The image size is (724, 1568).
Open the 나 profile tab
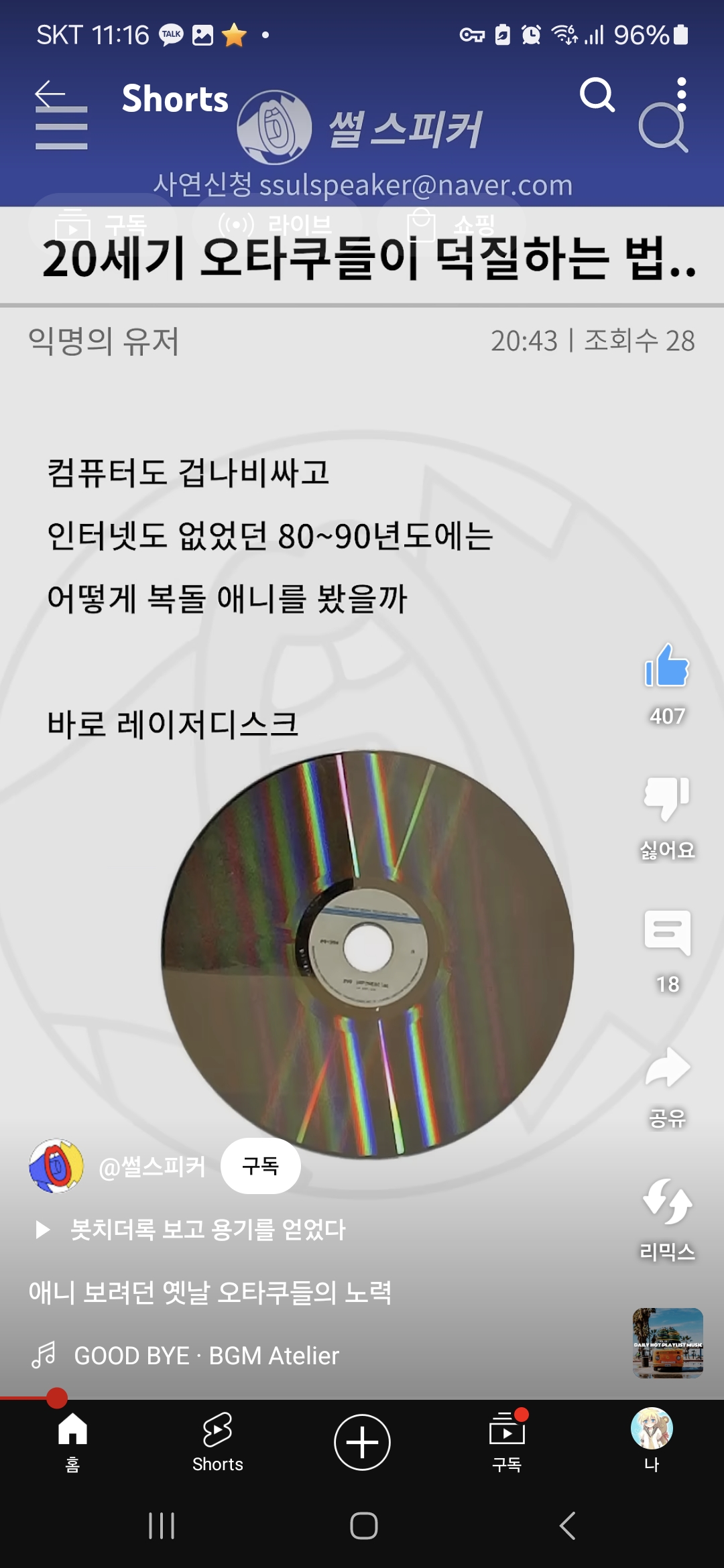point(652,1441)
